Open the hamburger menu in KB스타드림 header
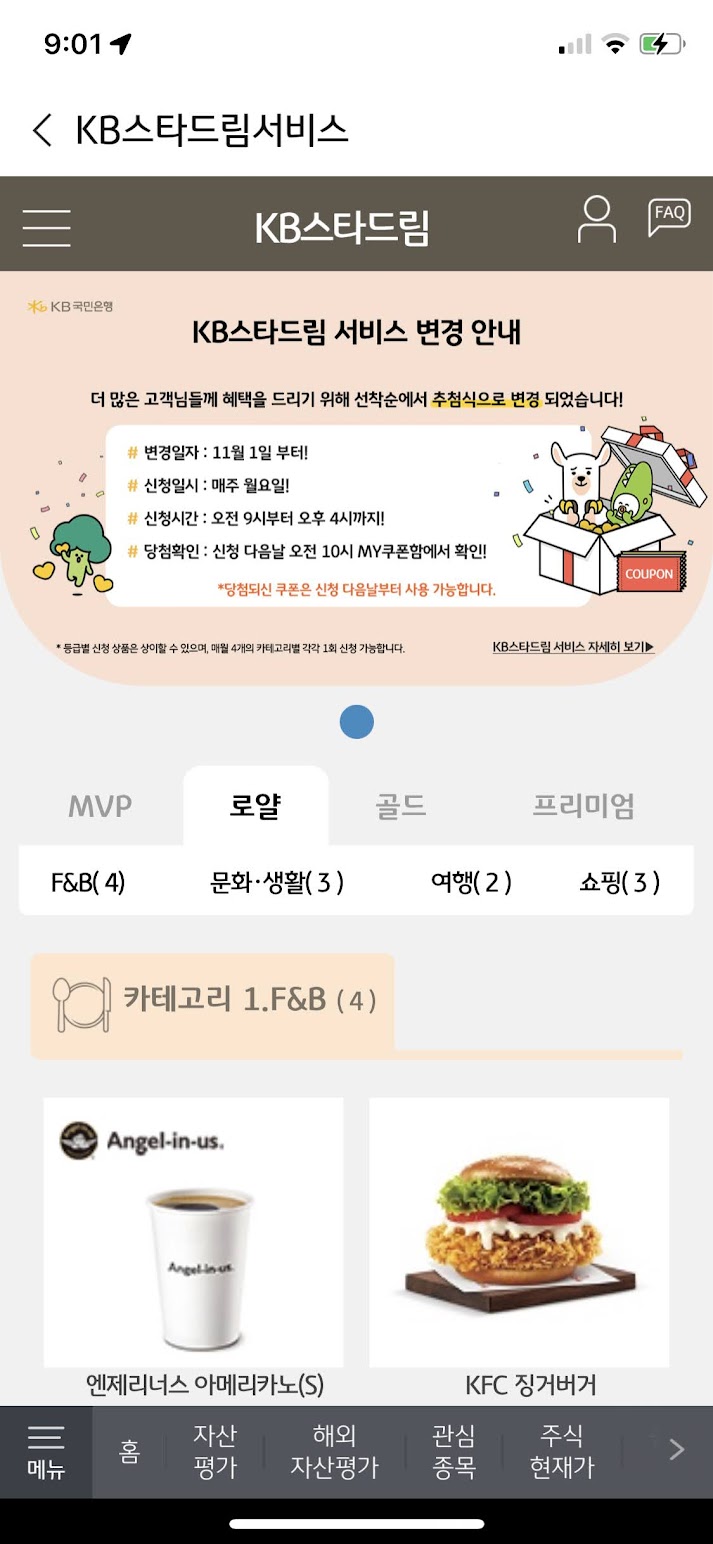The width and height of the screenshot is (713, 1544). click(47, 228)
